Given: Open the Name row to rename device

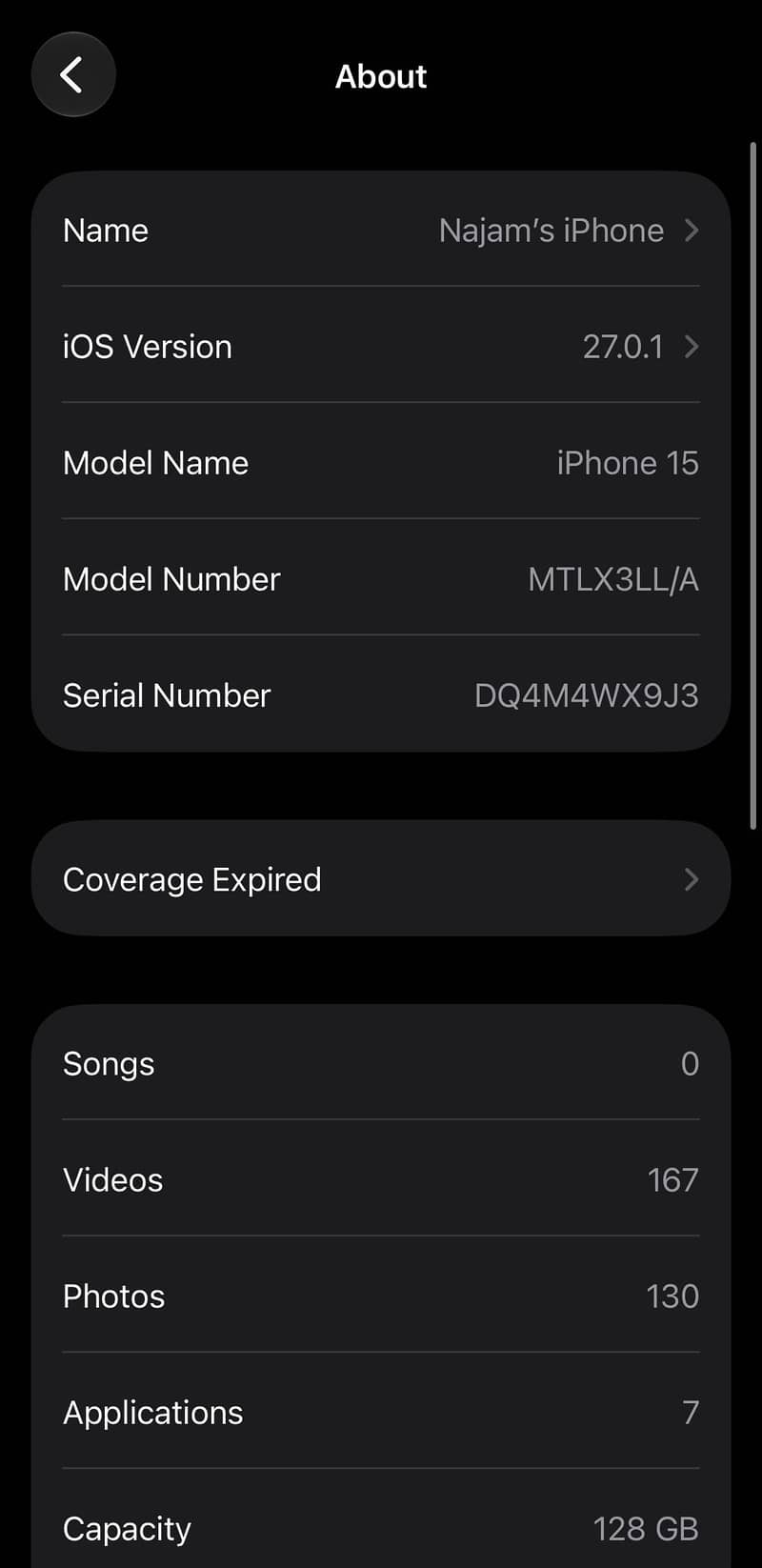Looking at the screenshot, I should coord(381,230).
